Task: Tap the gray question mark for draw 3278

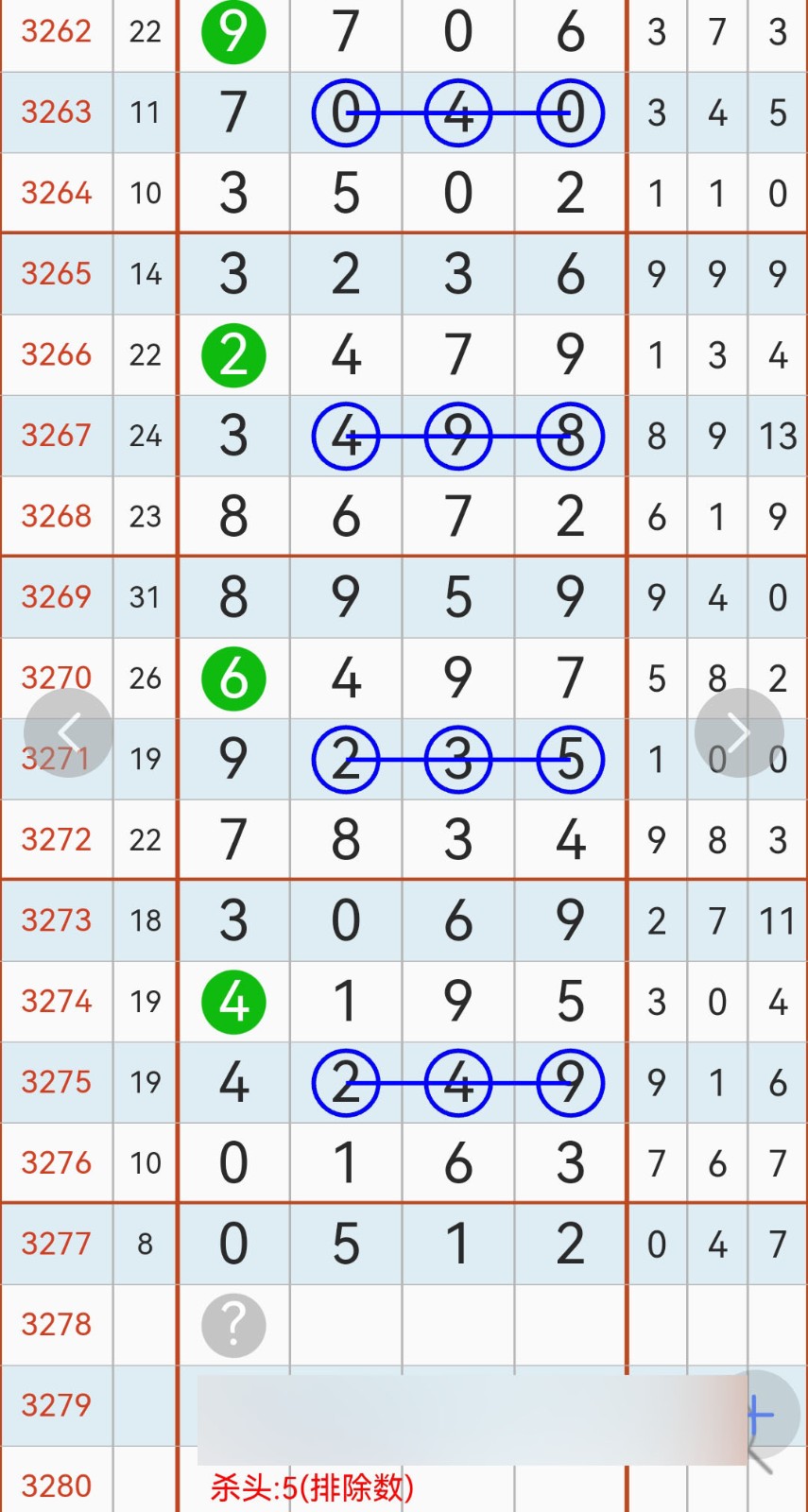Action: 233,1325
